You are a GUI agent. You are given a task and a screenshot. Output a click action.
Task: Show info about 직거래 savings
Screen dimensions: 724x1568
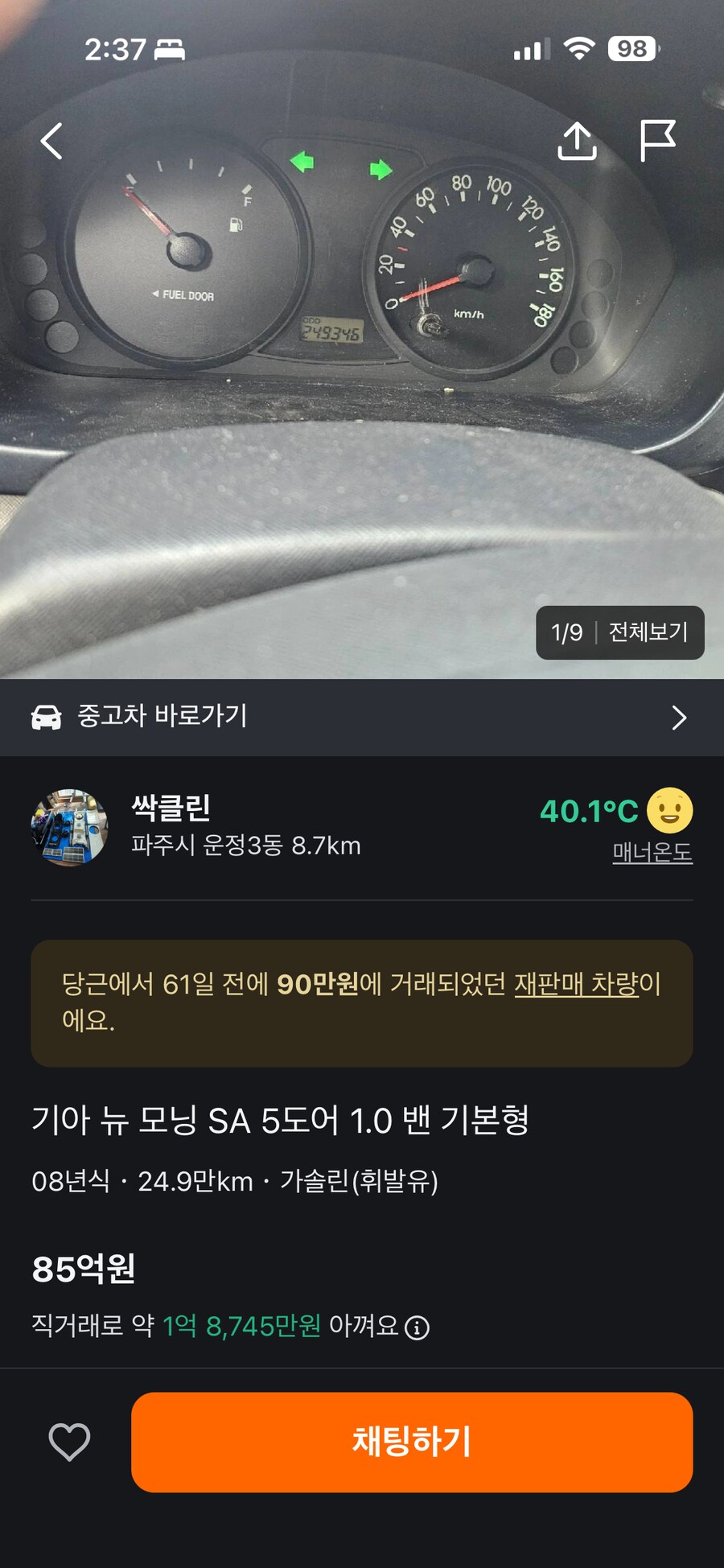pos(417,1327)
